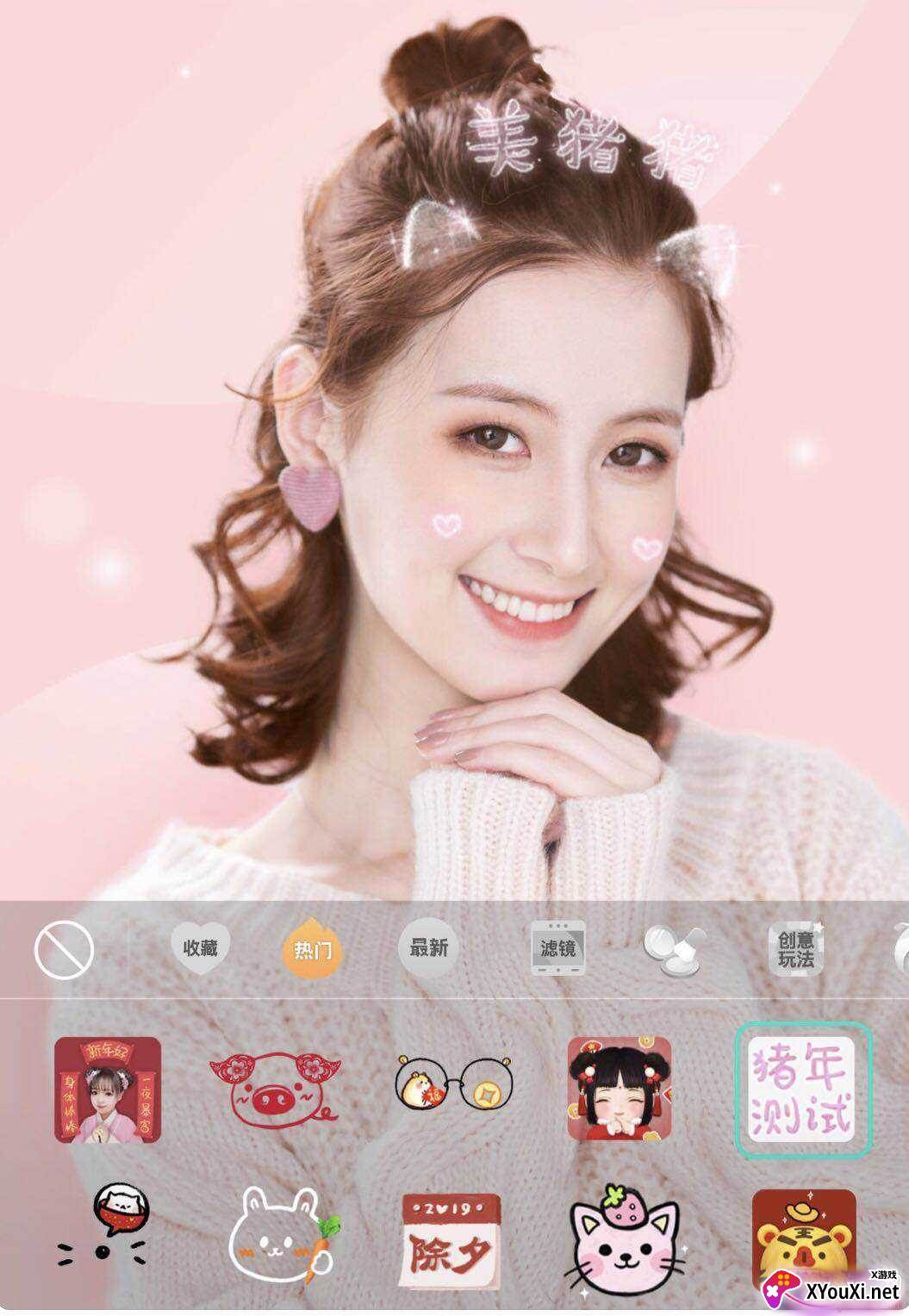
Task: Select the yellow tiger sticker
Action: point(803,1240)
